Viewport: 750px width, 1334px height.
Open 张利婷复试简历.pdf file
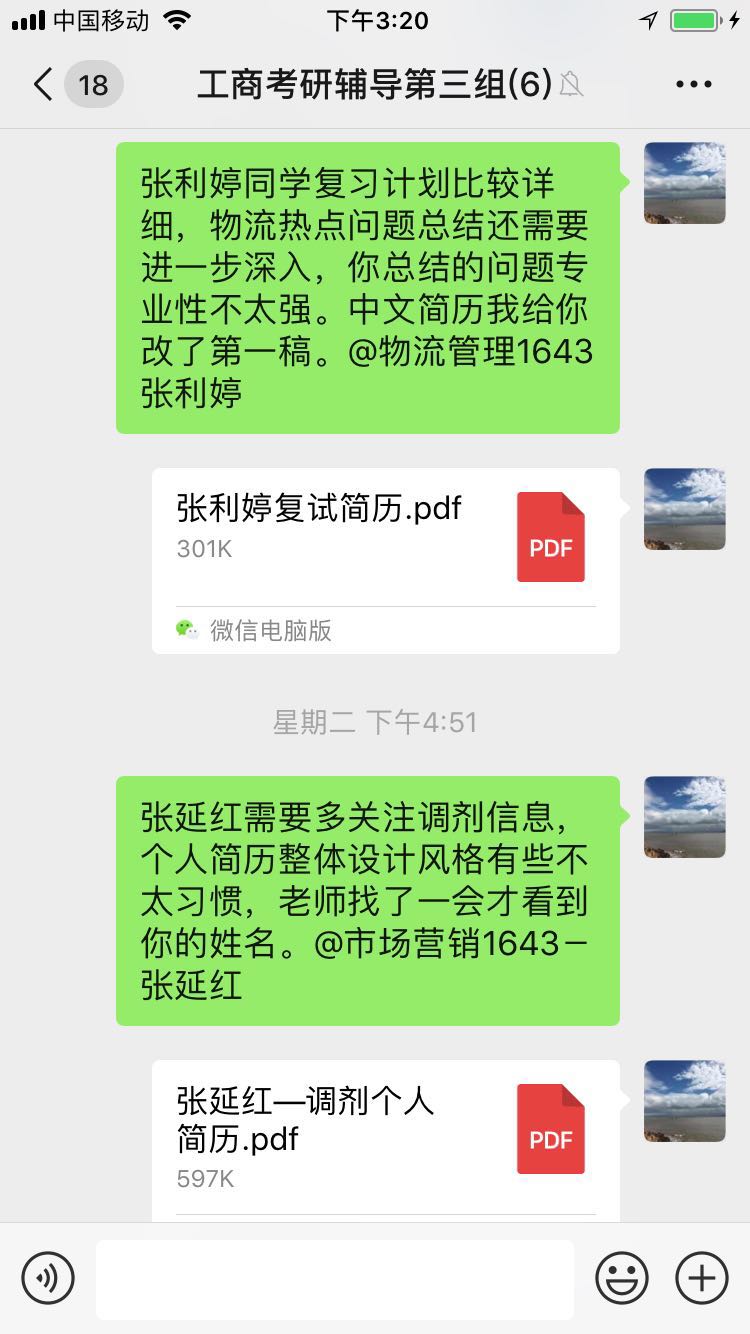coord(386,561)
